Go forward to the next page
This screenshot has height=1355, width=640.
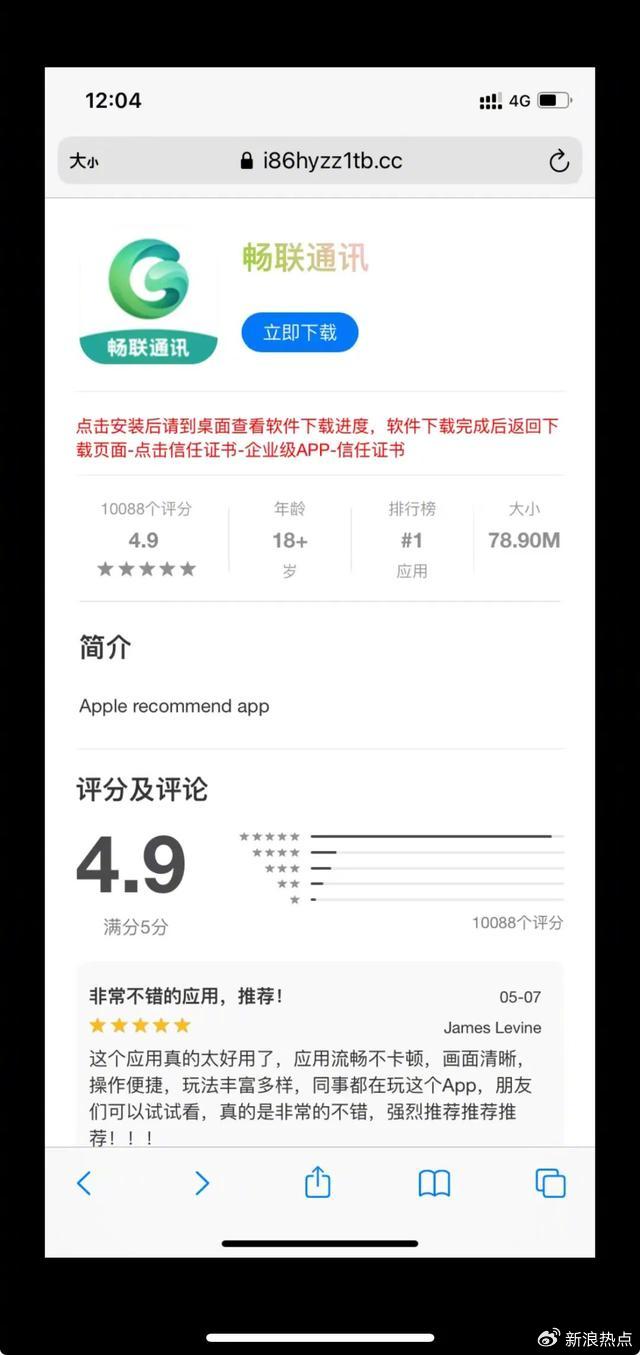point(201,1183)
